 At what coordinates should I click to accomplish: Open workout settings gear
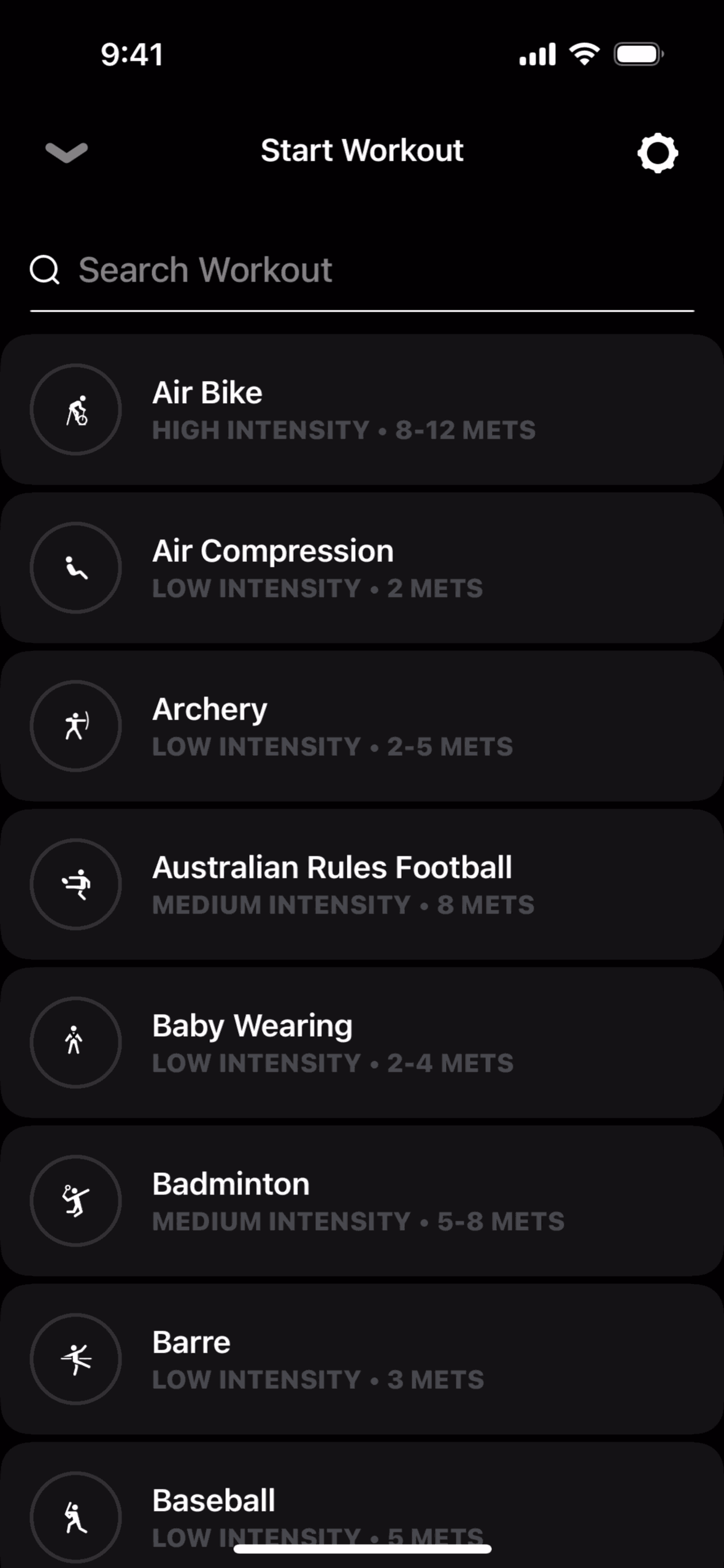tap(657, 152)
